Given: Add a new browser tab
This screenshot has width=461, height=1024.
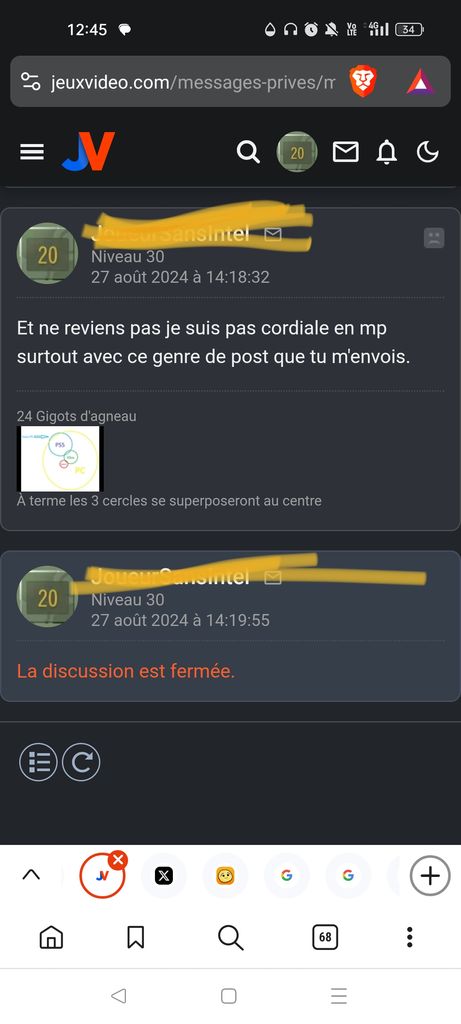Looking at the screenshot, I should 430,876.
